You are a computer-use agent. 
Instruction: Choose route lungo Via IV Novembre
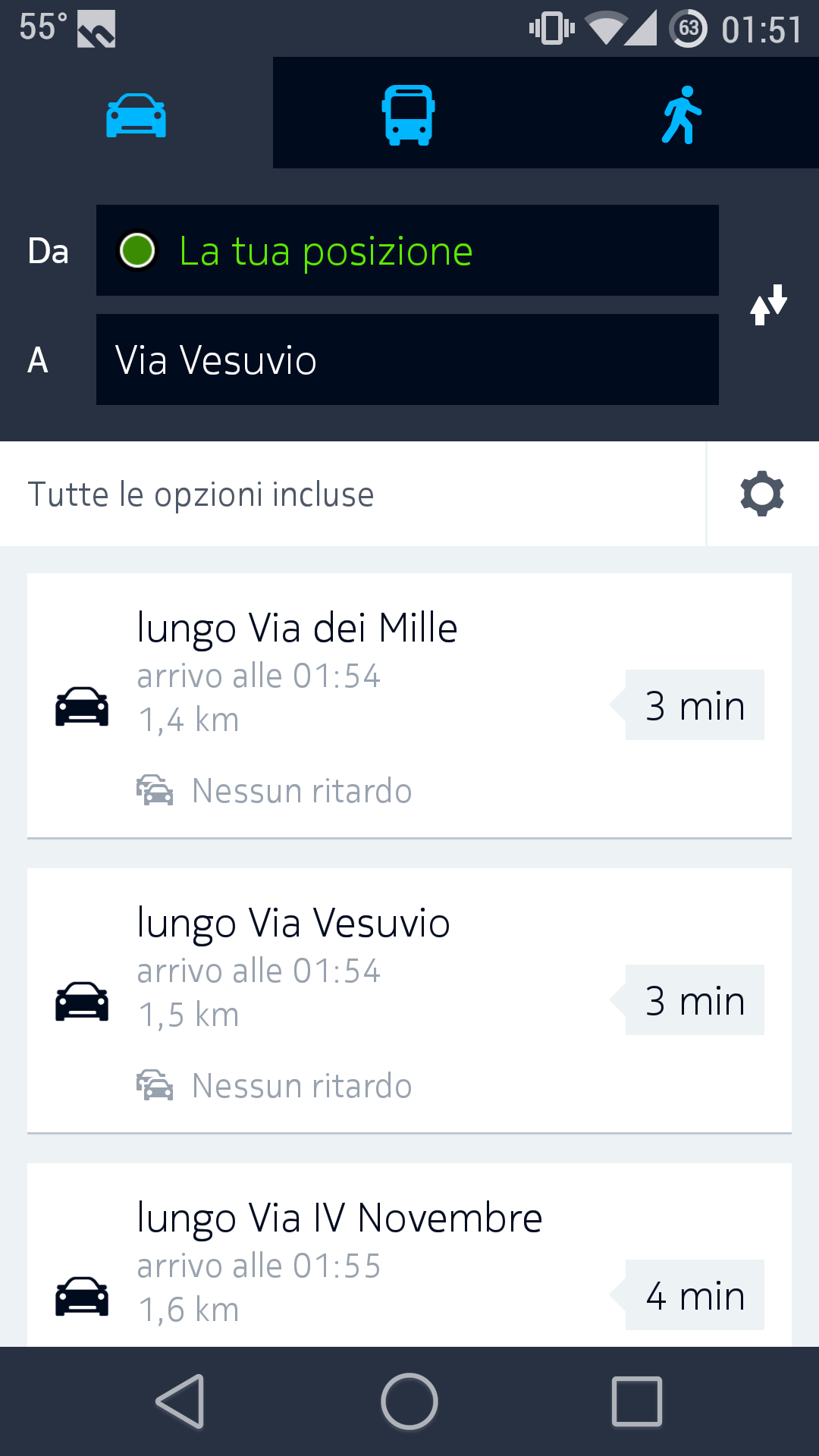pyautogui.click(x=409, y=1255)
